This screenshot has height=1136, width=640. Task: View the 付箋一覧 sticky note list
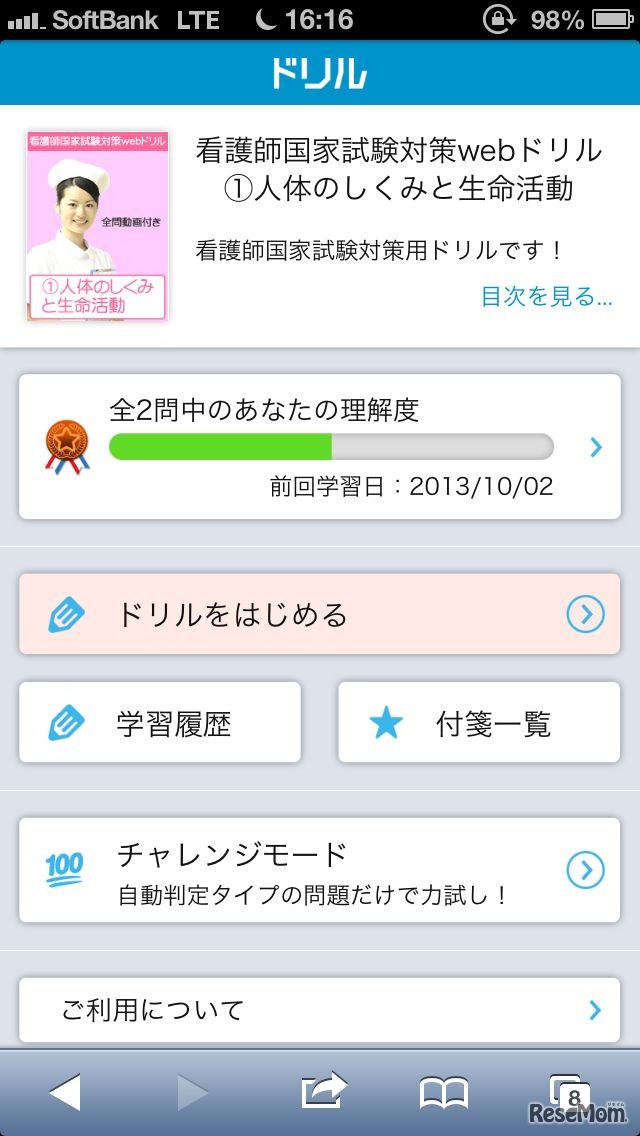click(479, 723)
